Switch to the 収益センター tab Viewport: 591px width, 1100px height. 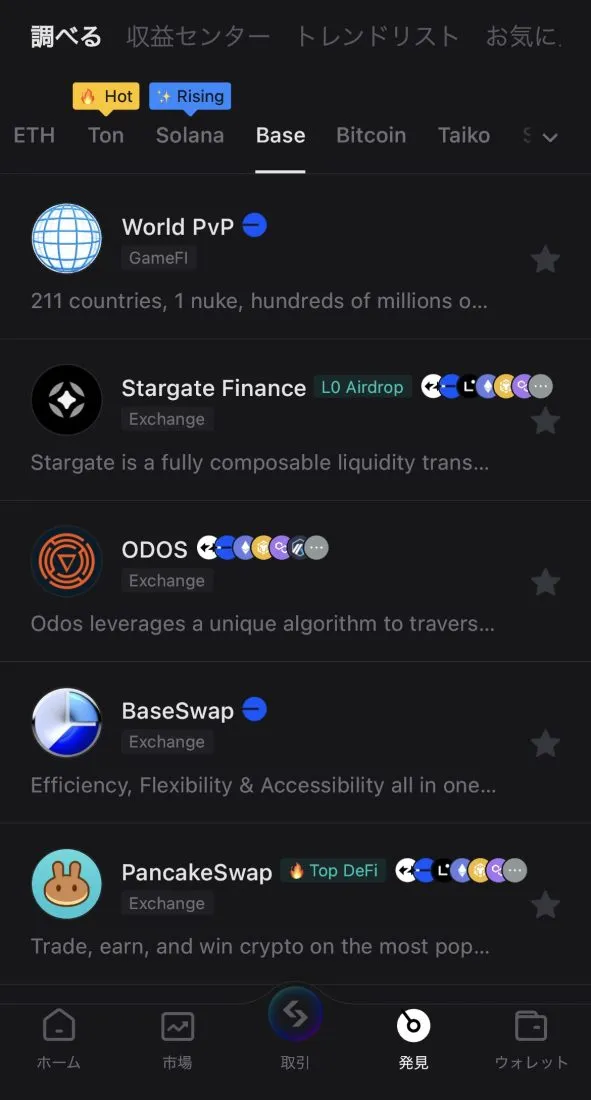[x=198, y=36]
